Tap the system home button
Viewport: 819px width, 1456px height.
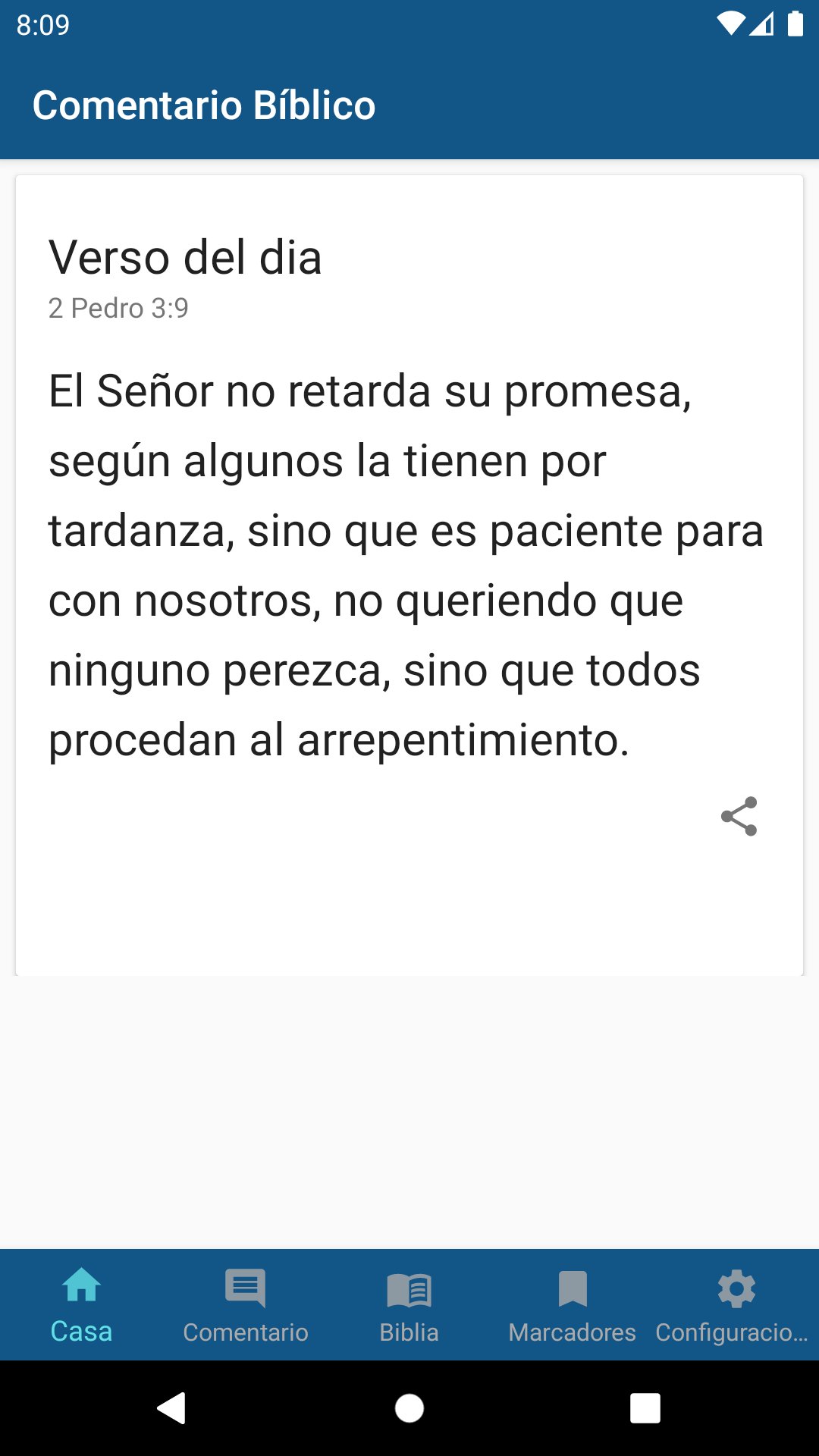[409, 1408]
